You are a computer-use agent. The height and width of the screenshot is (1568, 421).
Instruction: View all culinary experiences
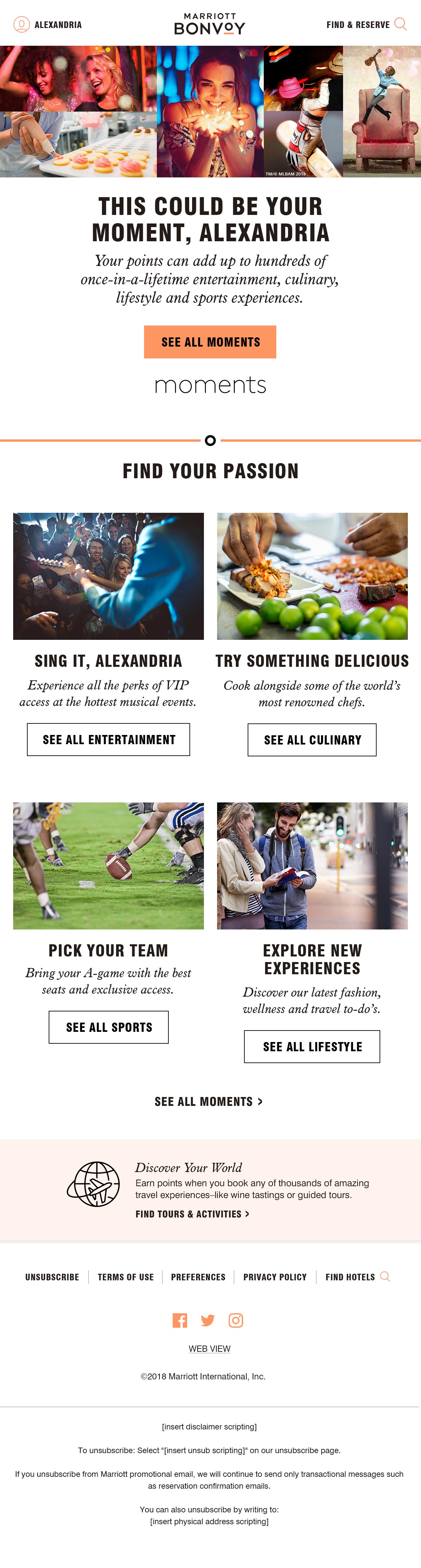312,740
